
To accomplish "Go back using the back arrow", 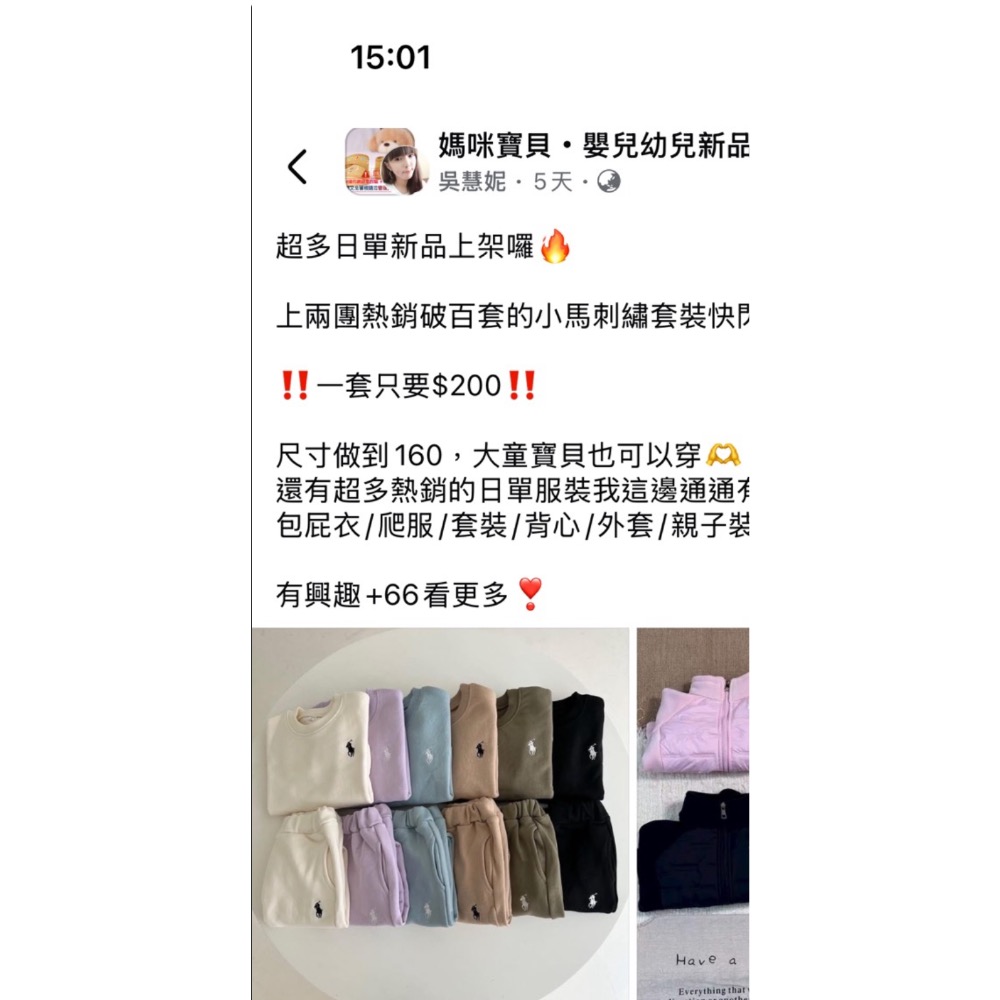I will point(297,167).
